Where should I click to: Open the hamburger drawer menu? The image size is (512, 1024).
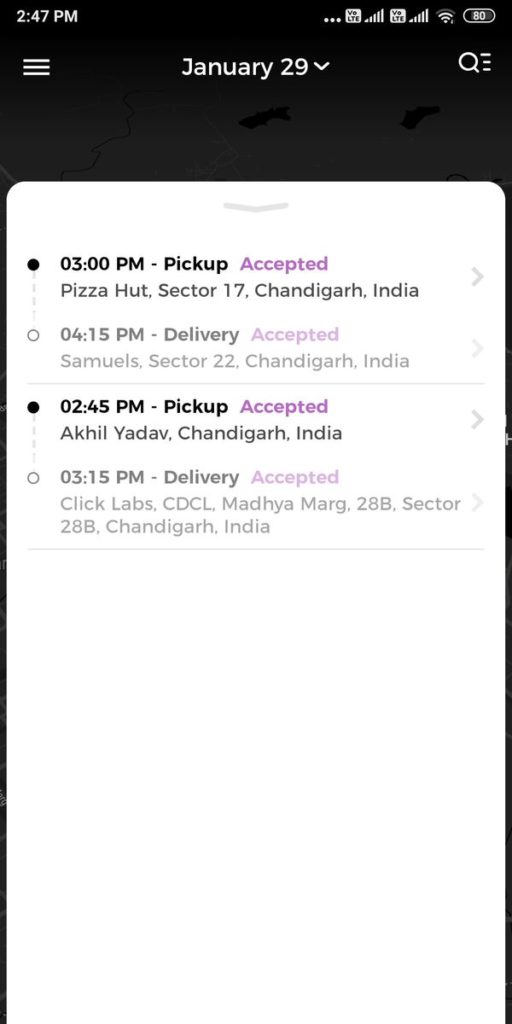tap(37, 67)
